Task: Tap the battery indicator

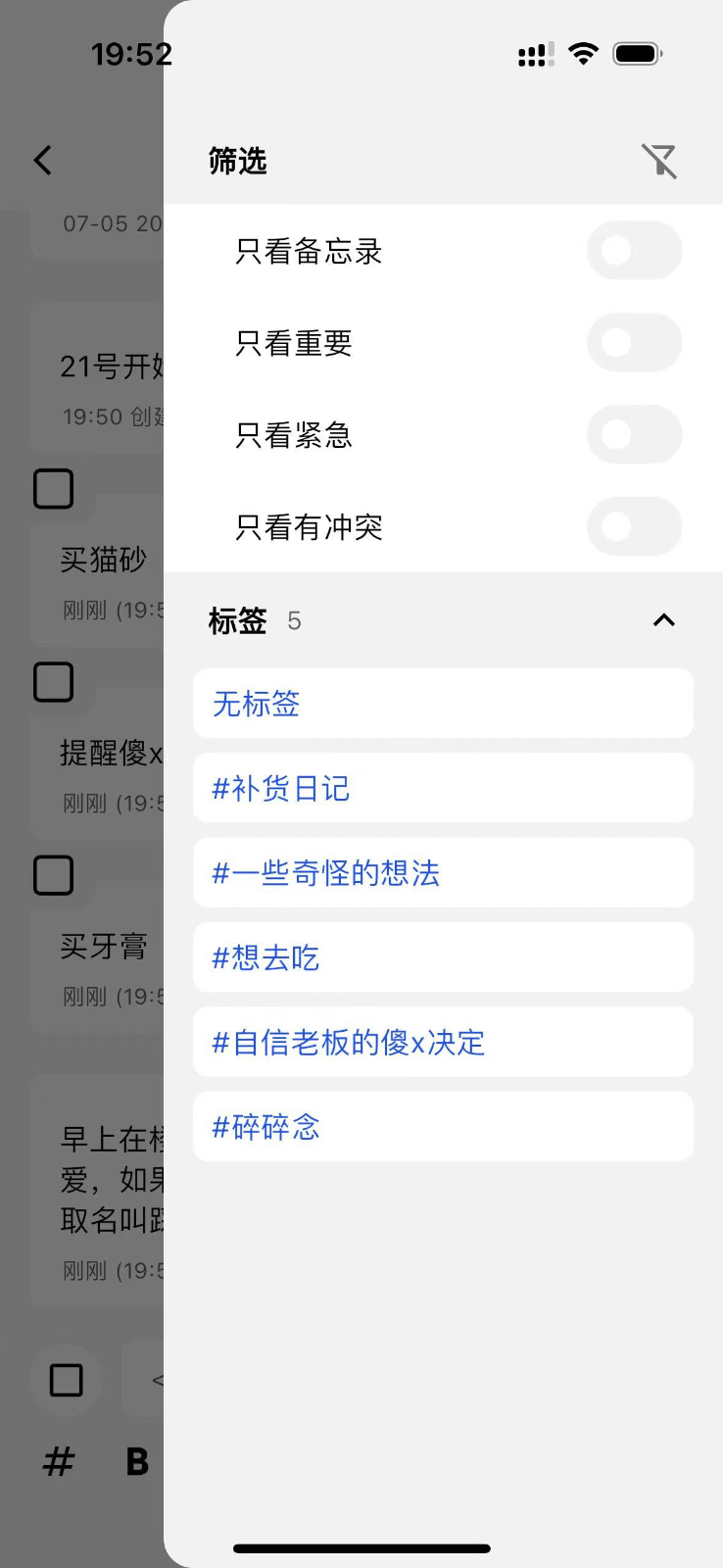Action: 637,54
